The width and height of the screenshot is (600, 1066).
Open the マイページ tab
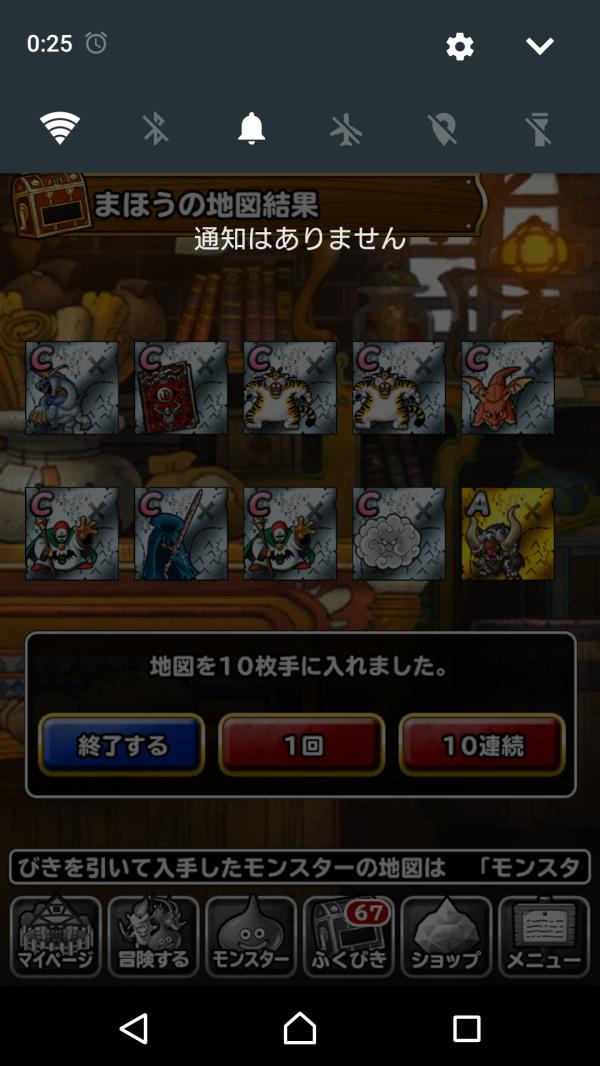click(56, 937)
